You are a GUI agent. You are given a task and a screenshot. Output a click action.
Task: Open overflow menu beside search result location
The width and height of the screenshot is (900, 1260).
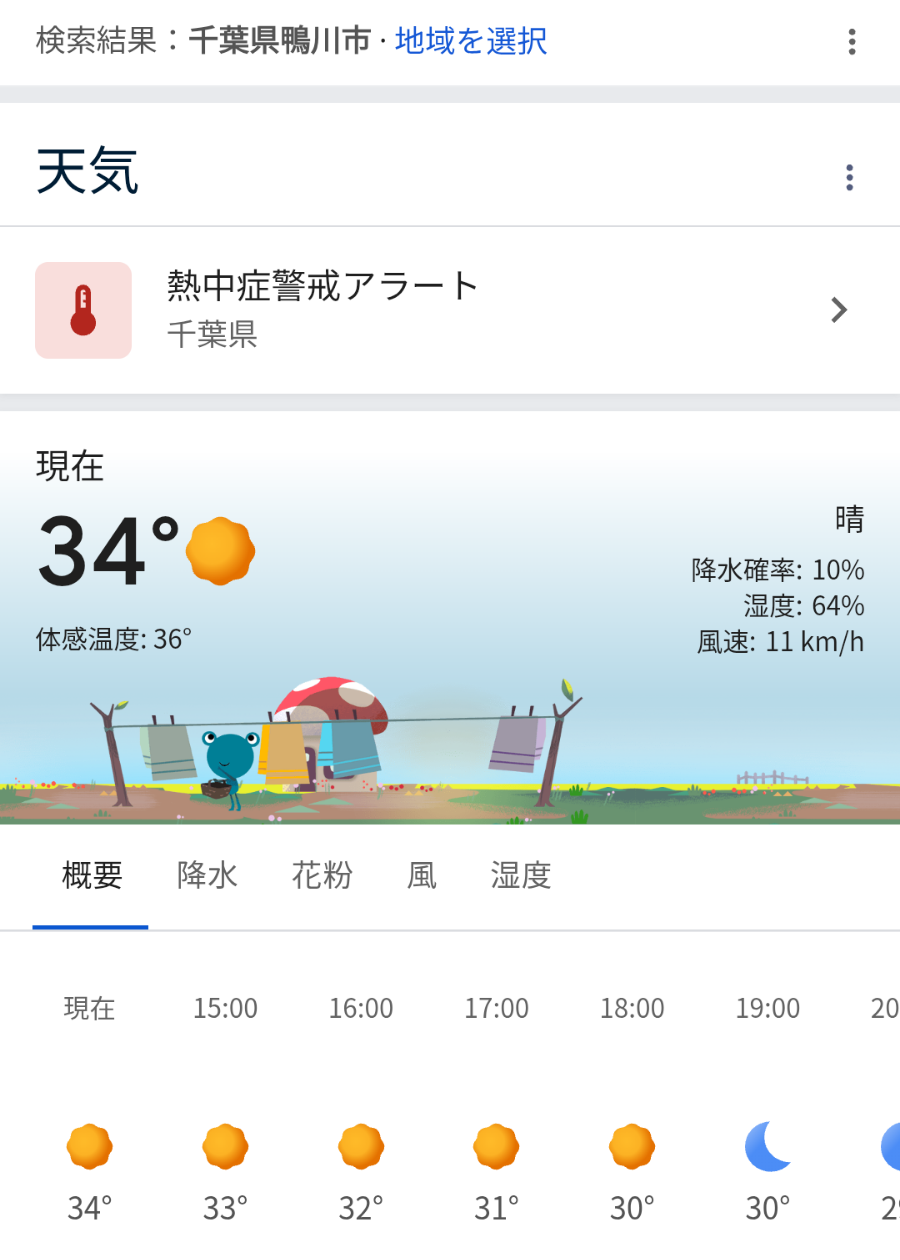pyautogui.click(x=851, y=42)
